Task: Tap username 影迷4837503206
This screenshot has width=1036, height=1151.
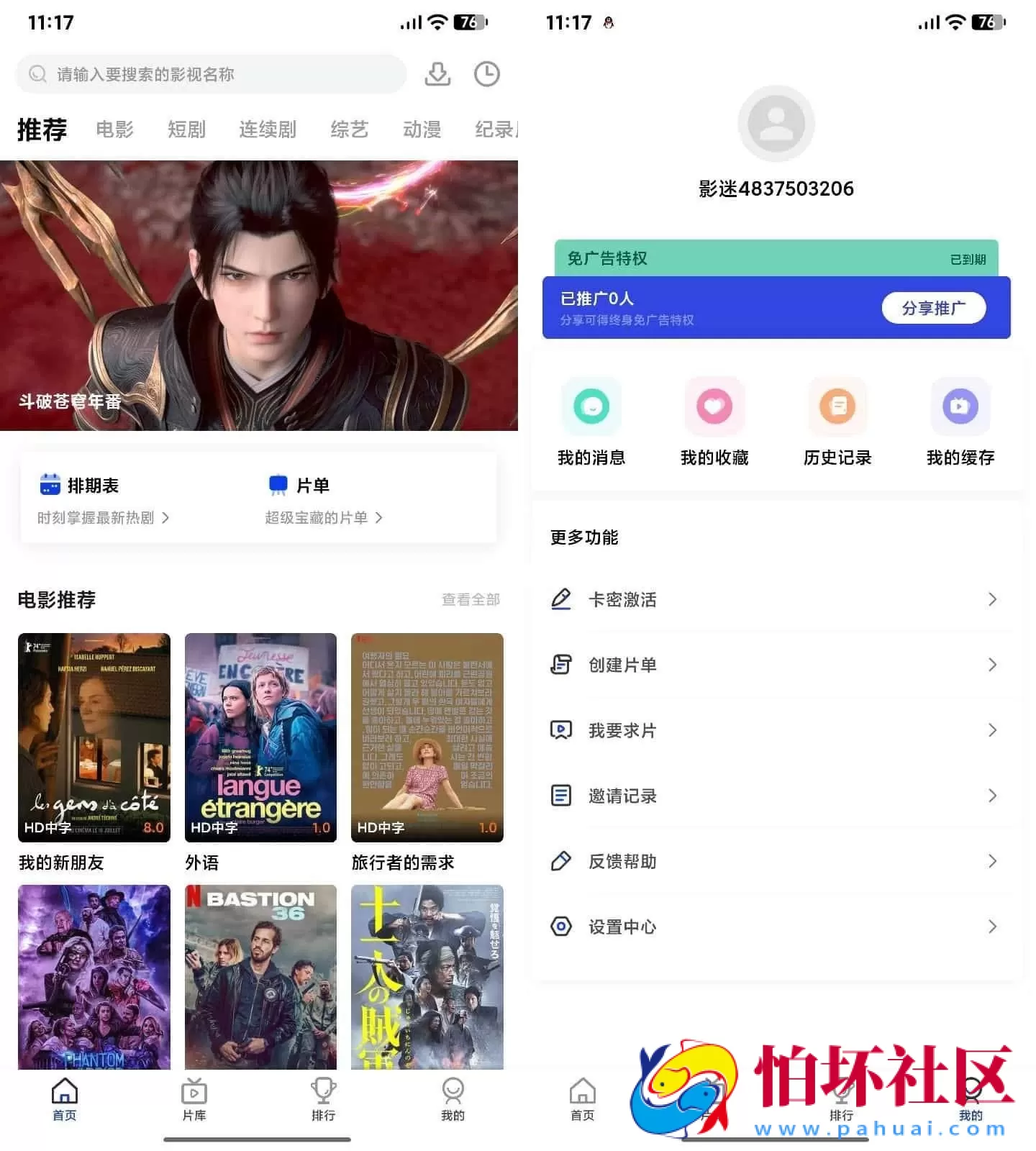Action: tap(776, 188)
